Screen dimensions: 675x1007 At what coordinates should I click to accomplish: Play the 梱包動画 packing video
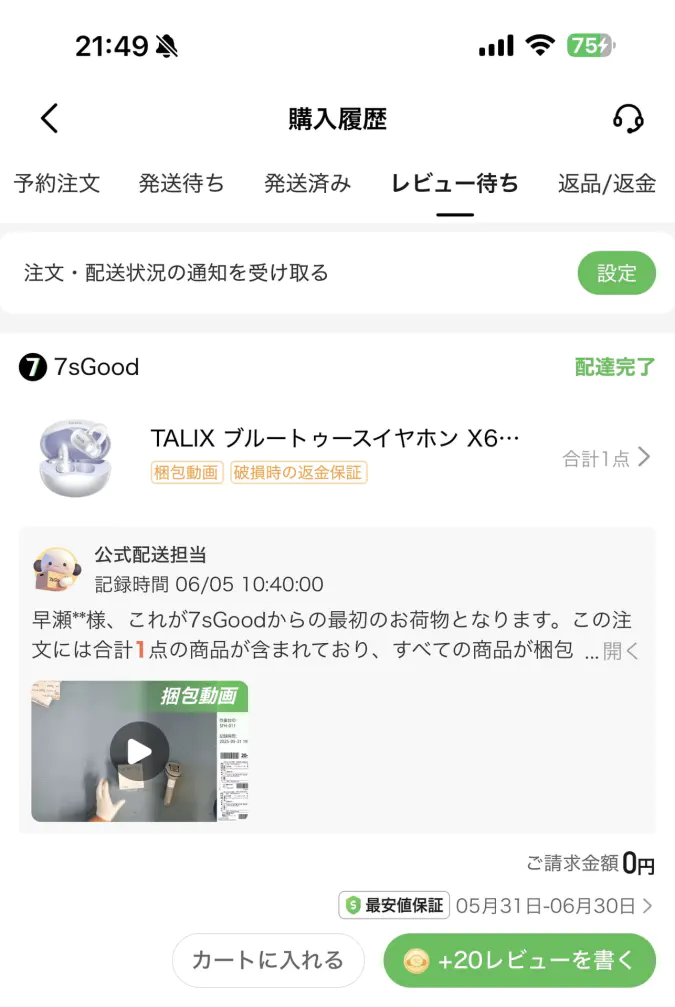139,751
